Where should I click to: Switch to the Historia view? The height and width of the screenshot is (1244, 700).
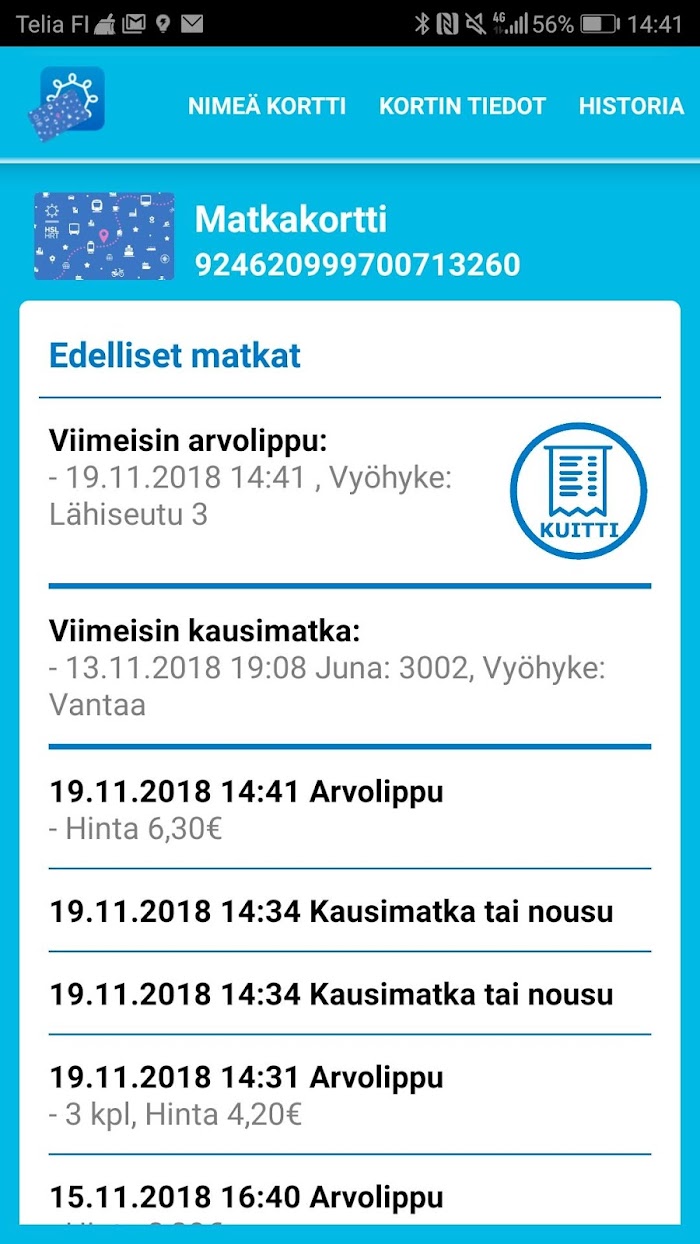click(631, 106)
